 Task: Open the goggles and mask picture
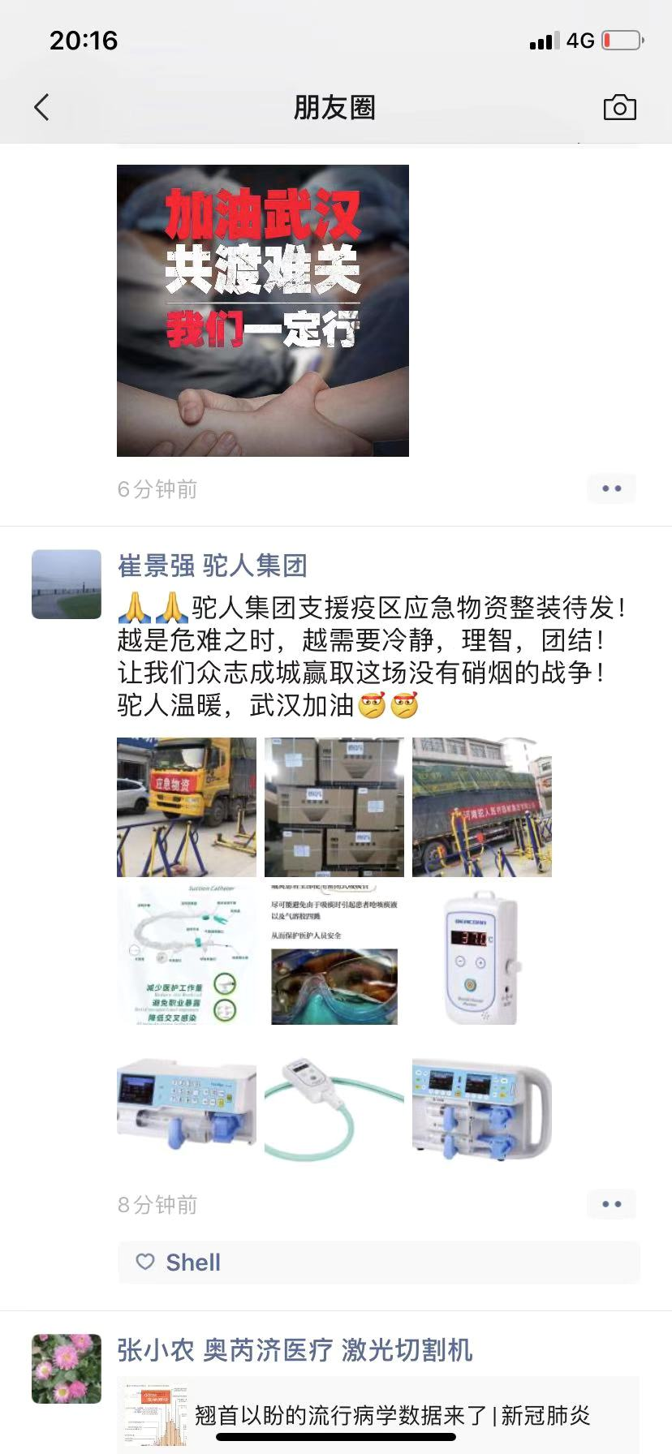coord(334,954)
